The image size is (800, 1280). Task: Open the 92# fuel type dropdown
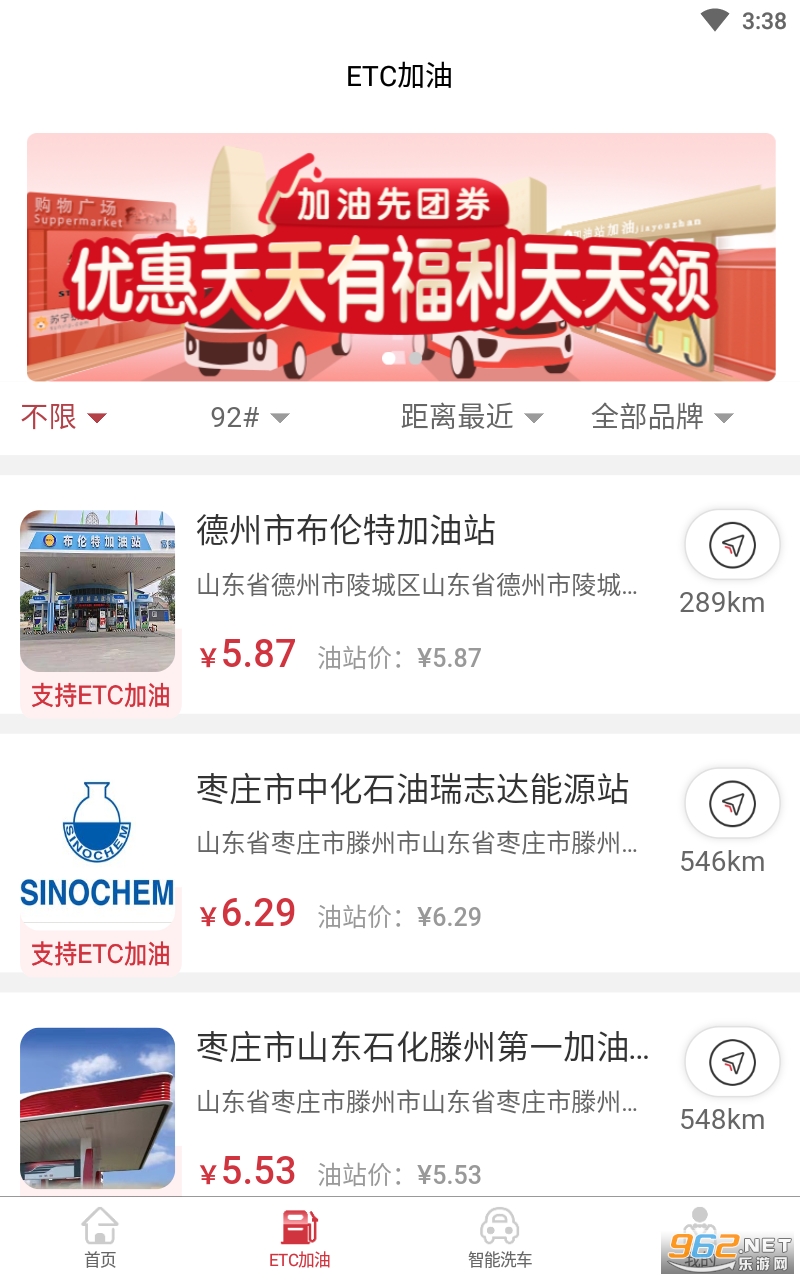[x=249, y=417]
